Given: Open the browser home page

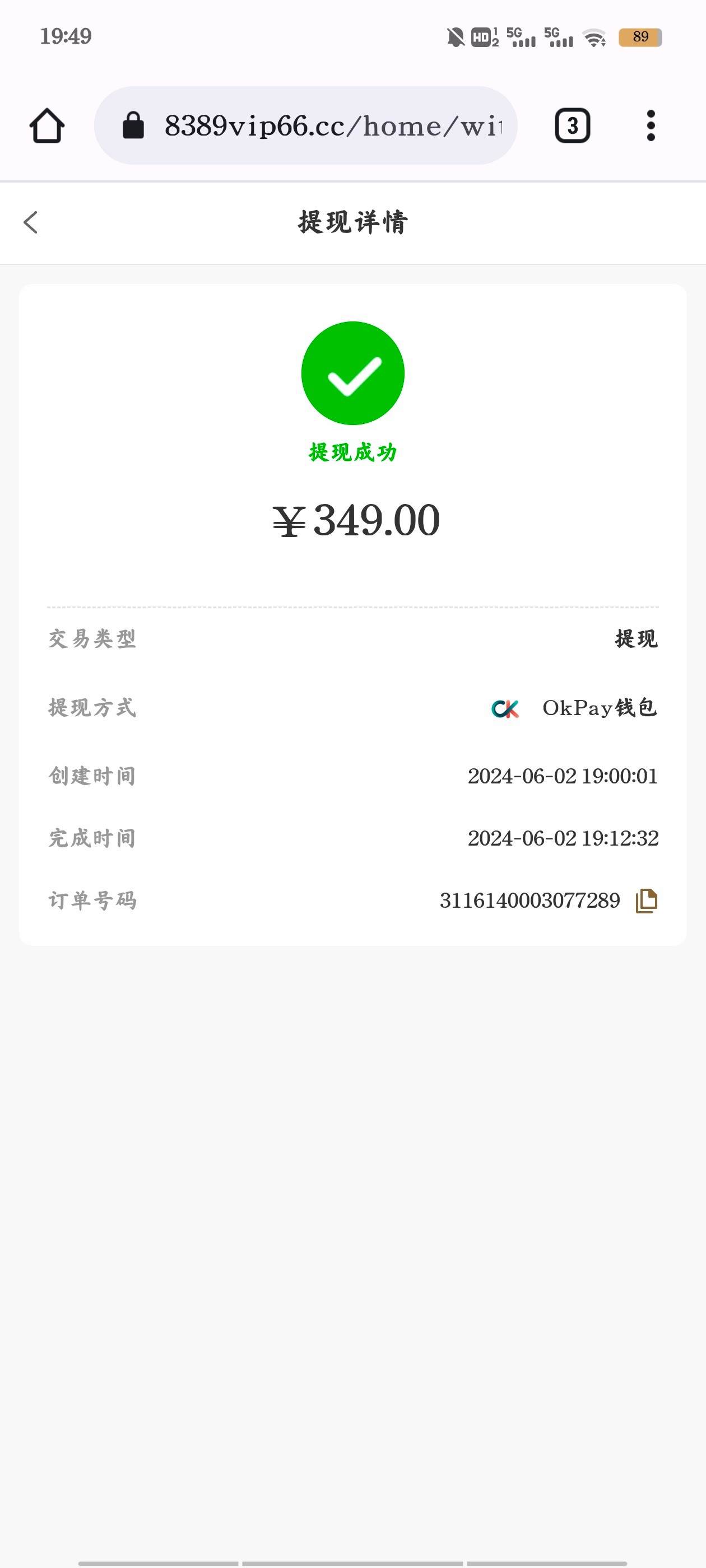Looking at the screenshot, I should pyautogui.click(x=47, y=126).
